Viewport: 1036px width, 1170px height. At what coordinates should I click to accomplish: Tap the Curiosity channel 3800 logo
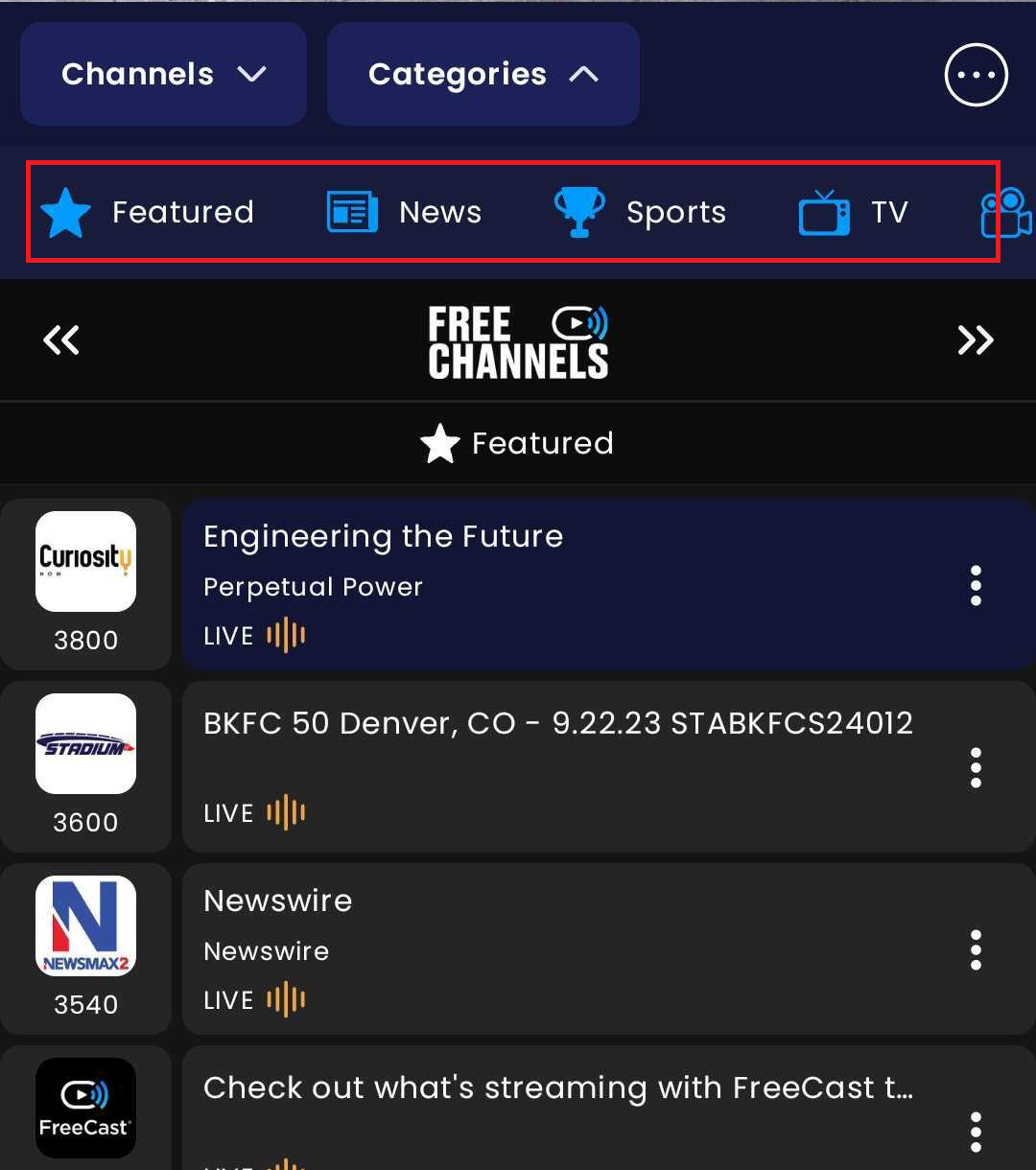click(x=85, y=562)
